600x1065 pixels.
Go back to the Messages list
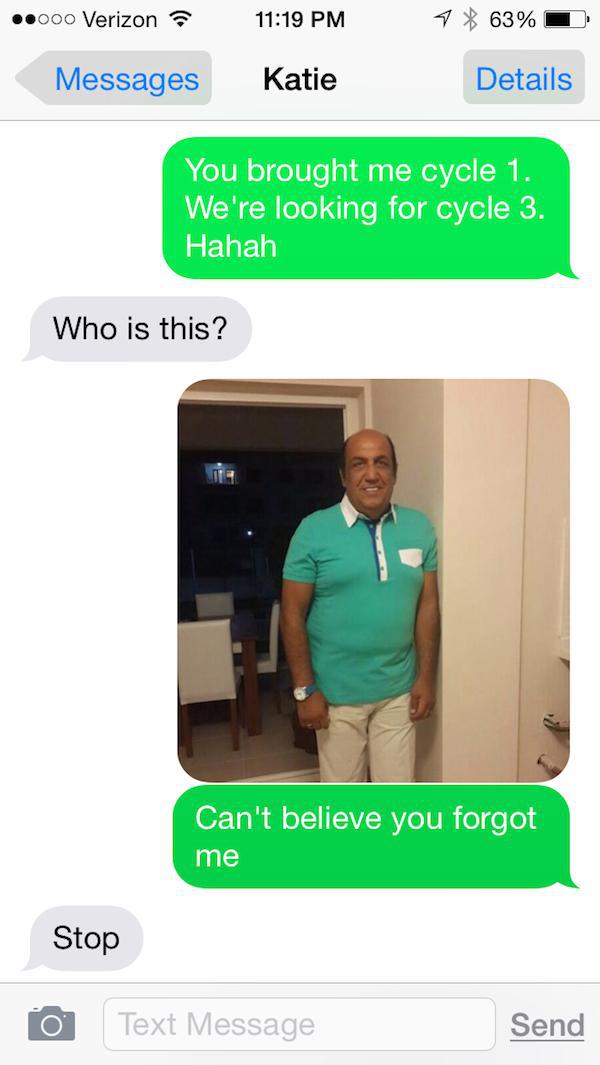[115, 79]
